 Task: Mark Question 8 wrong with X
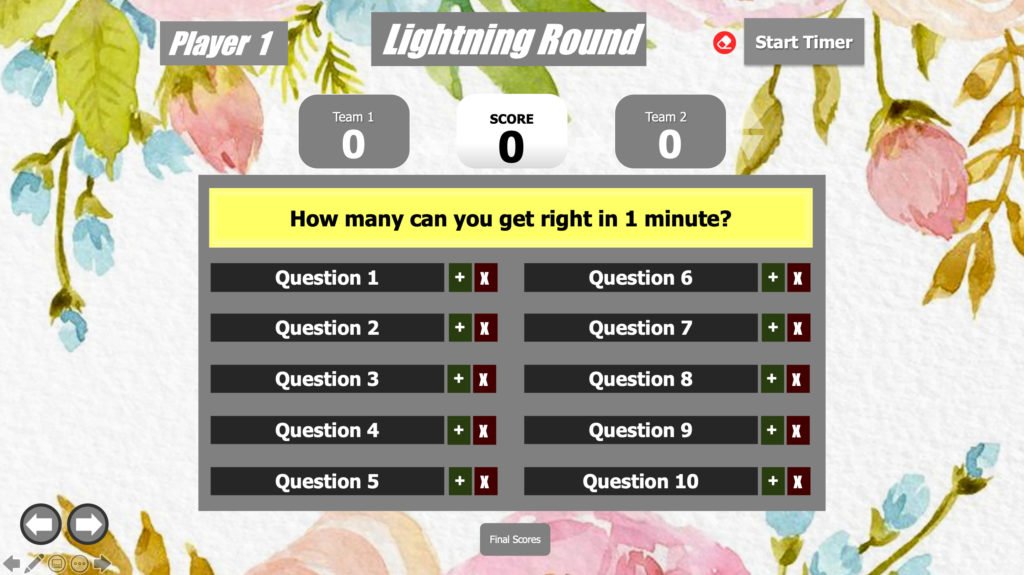798,379
